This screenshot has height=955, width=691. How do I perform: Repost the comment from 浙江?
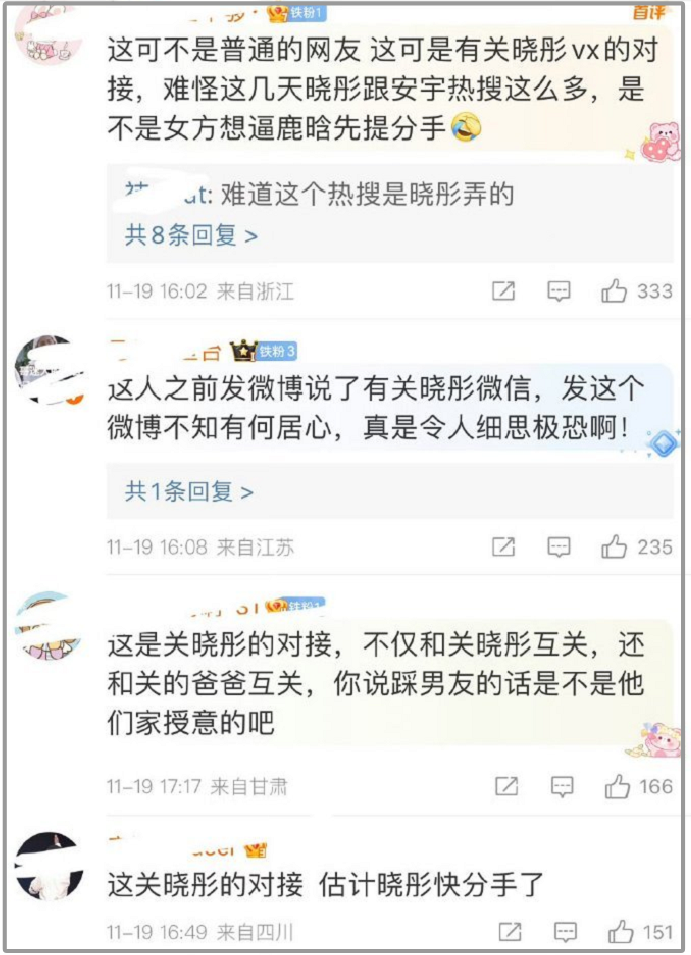[x=504, y=292]
